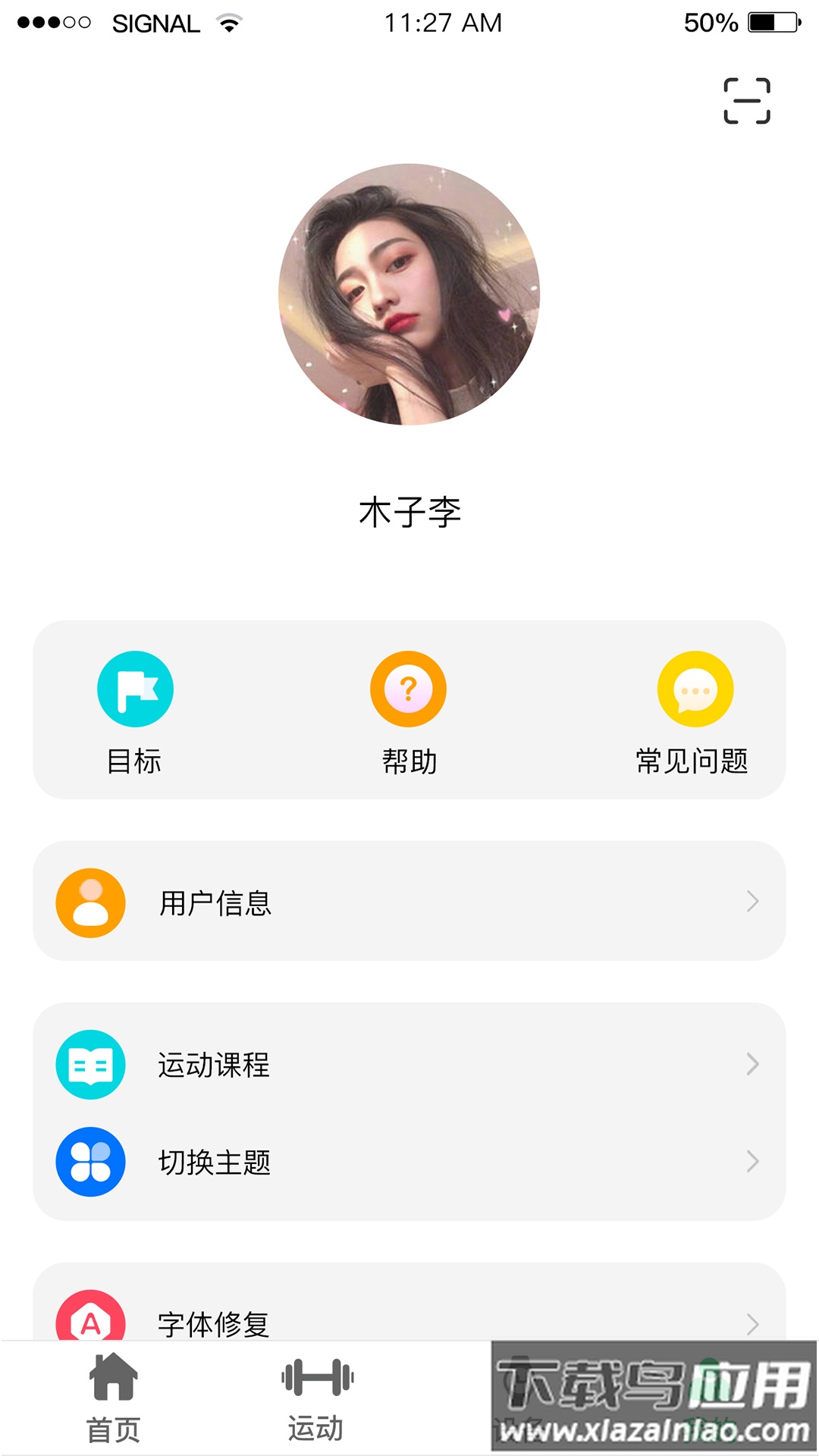819x1456 pixels.
Task: Expand the 切换主题 row chevron
Action: click(x=752, y=1162)
